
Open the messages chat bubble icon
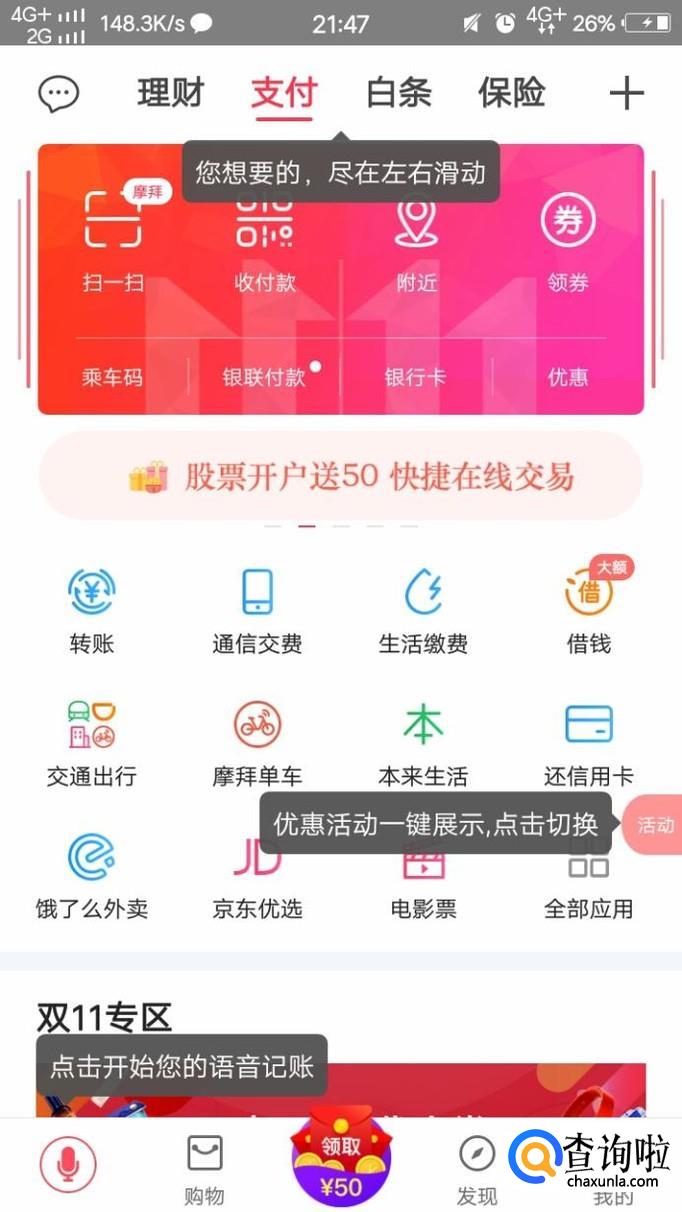(58, 94)
